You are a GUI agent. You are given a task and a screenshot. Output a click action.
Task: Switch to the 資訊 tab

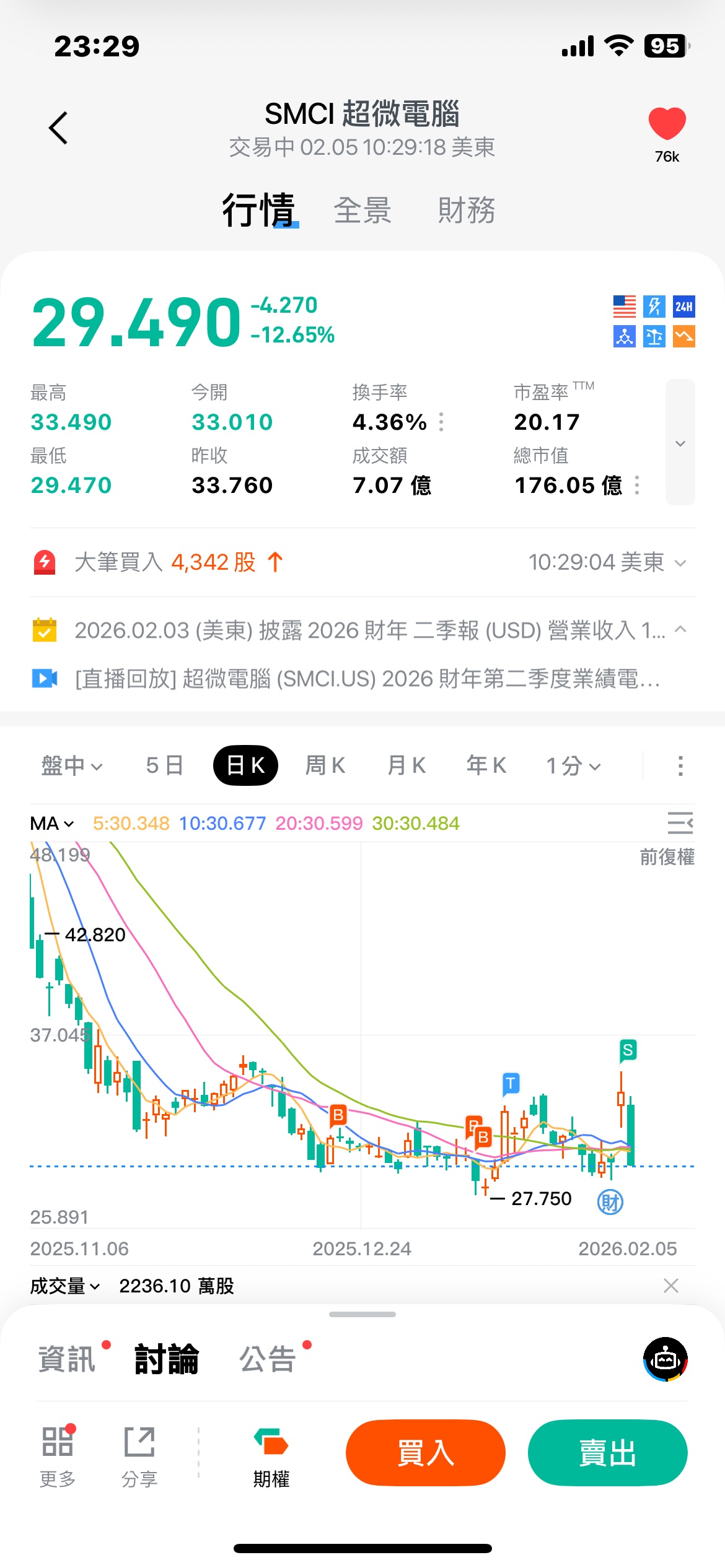[67, 1359]
